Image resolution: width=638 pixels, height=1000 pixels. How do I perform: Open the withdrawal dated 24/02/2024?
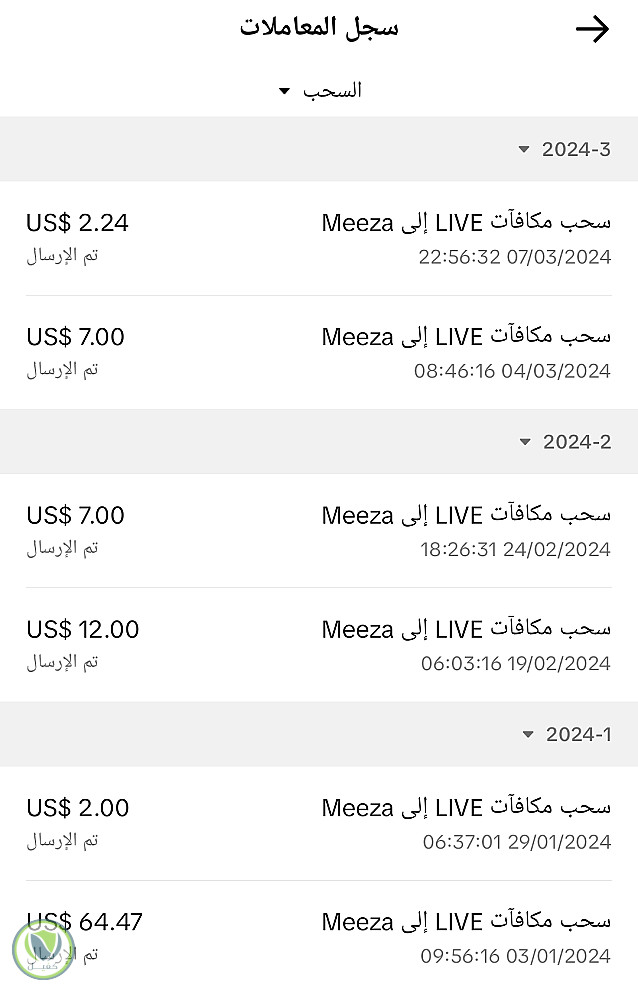pos(319,530)
